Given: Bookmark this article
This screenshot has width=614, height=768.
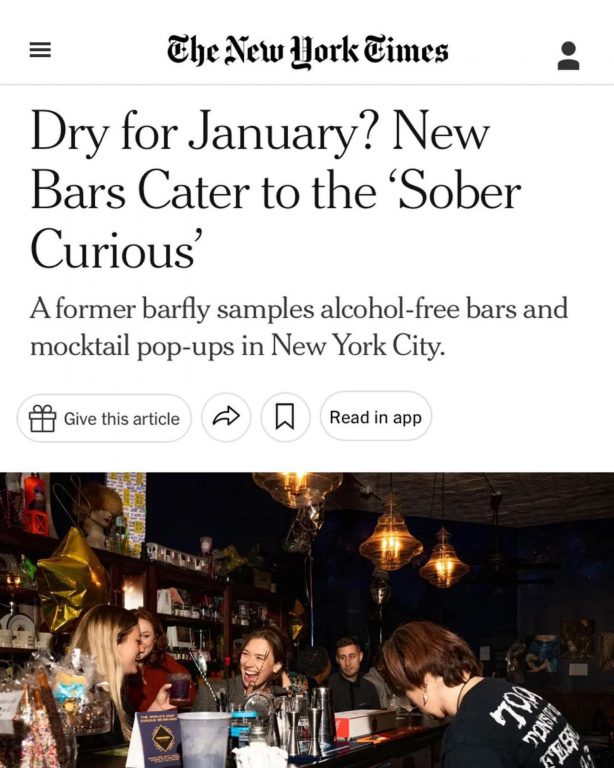Looking at the screenshot, I should 285,417.
